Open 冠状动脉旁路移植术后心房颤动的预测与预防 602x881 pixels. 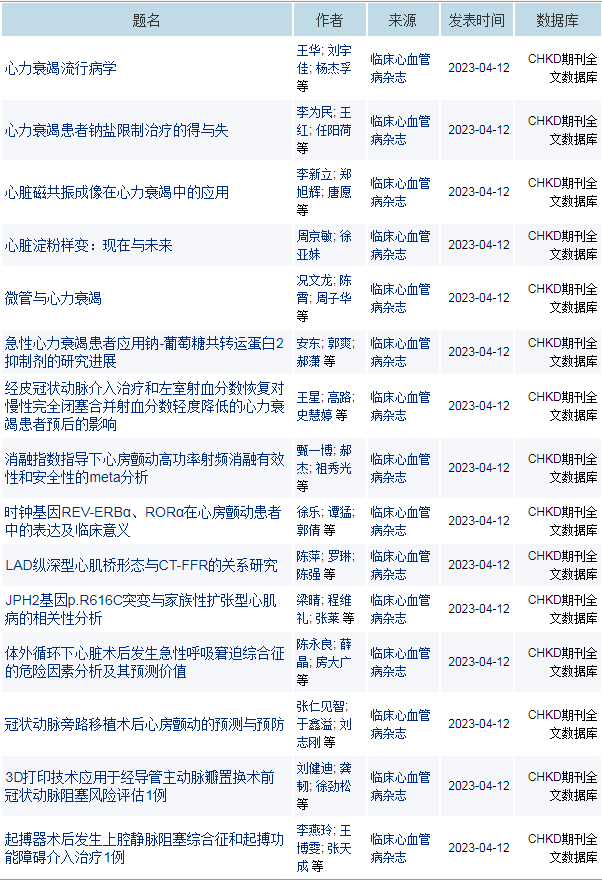pos(144,724)
